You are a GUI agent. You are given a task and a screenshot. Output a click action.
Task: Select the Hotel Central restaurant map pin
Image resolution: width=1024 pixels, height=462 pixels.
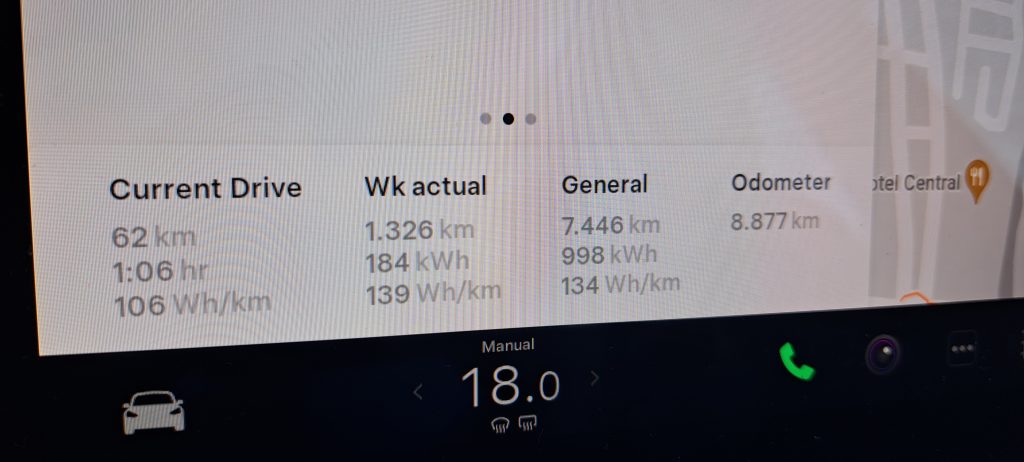click(x=978, y=181)
